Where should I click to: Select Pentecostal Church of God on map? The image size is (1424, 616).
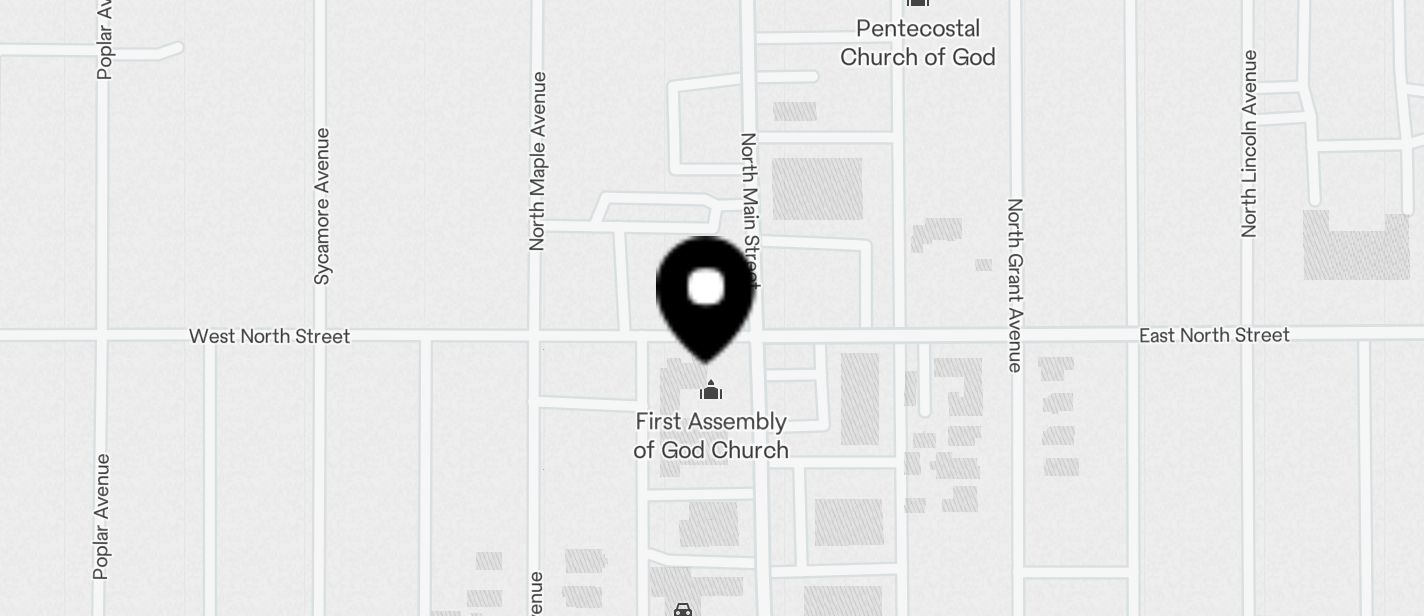click(x=917, y=42)
